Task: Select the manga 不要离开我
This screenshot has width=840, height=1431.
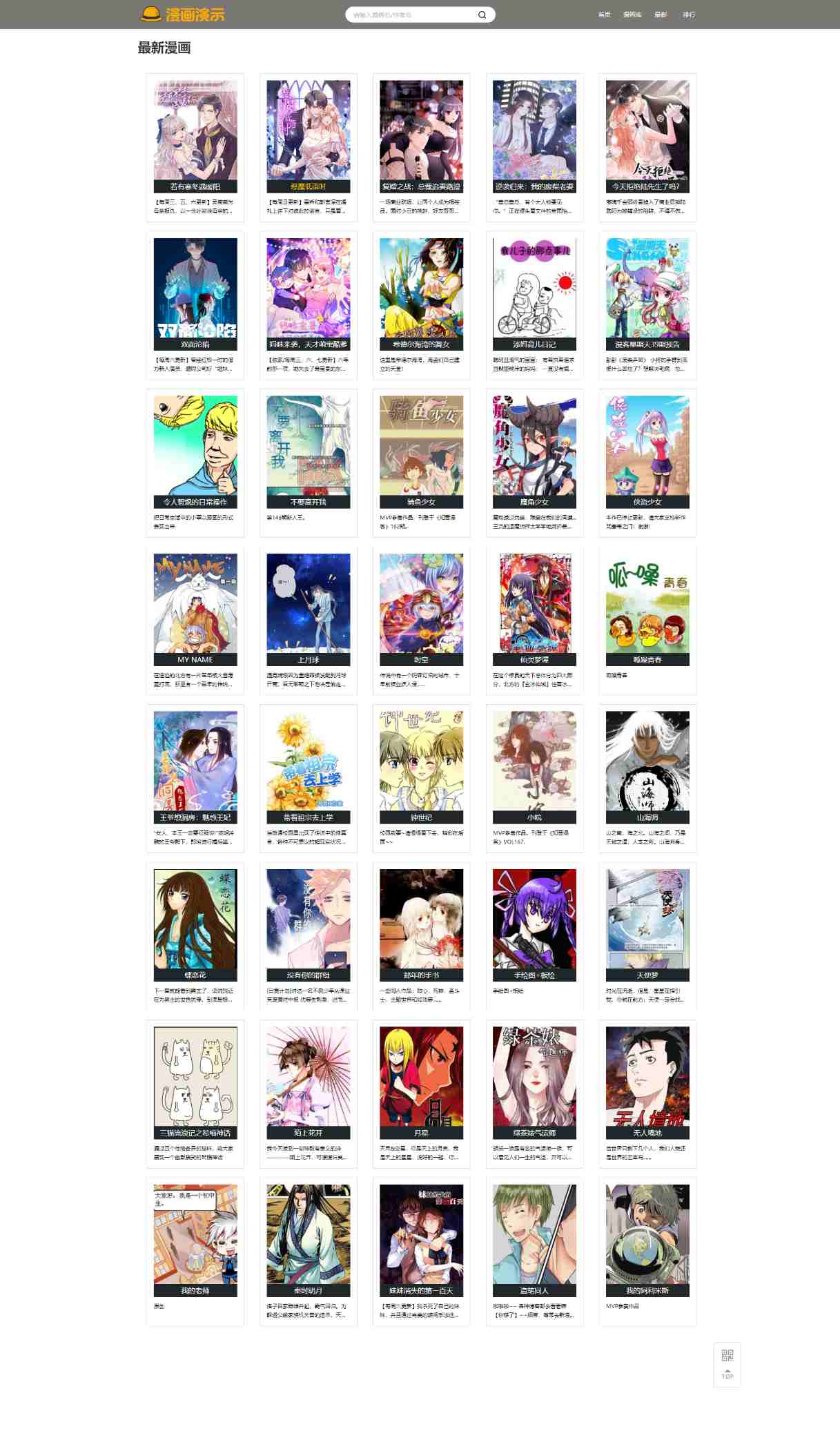Action: (308, 451)
